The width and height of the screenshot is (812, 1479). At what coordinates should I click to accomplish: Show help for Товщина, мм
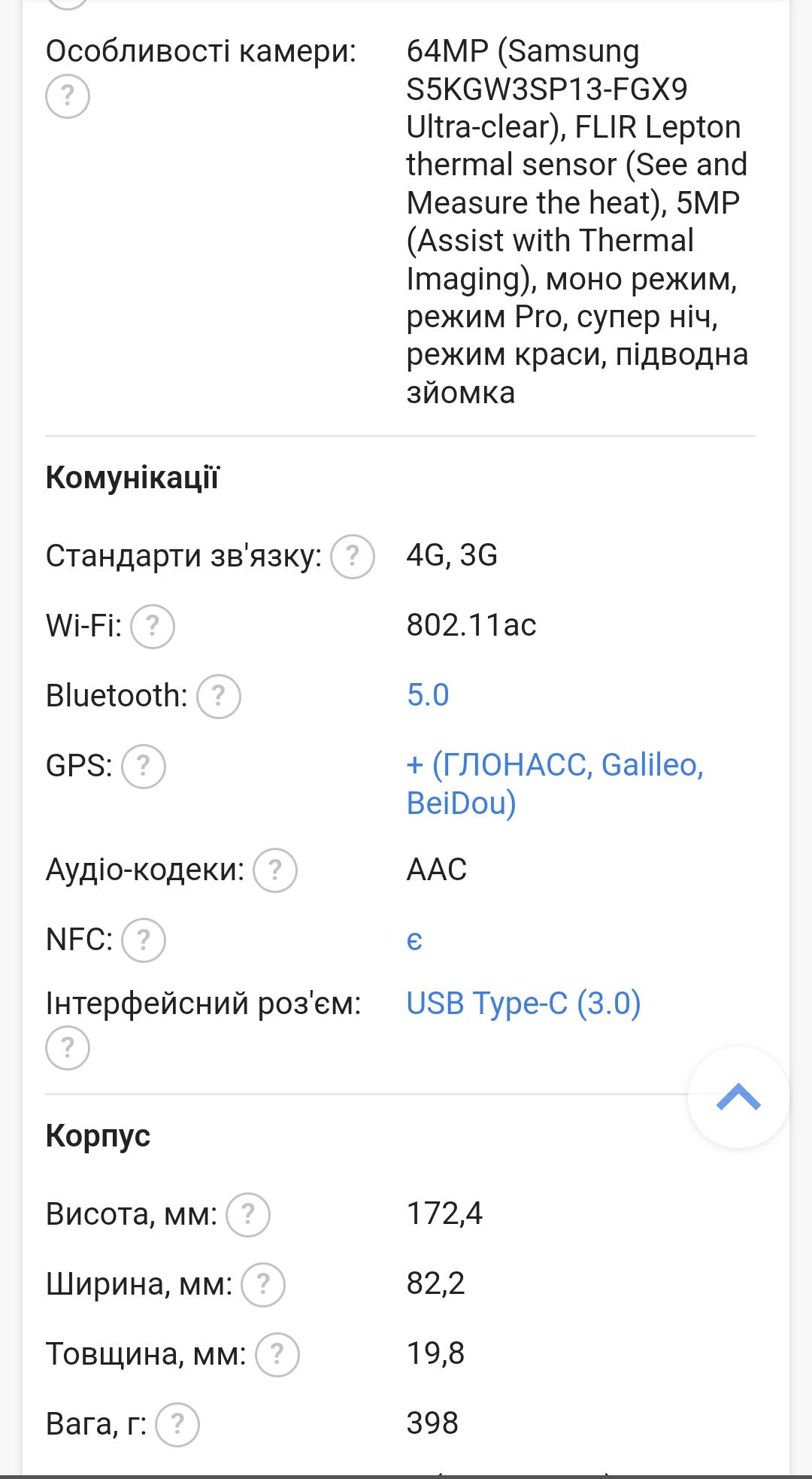(x=277, y=1355)
